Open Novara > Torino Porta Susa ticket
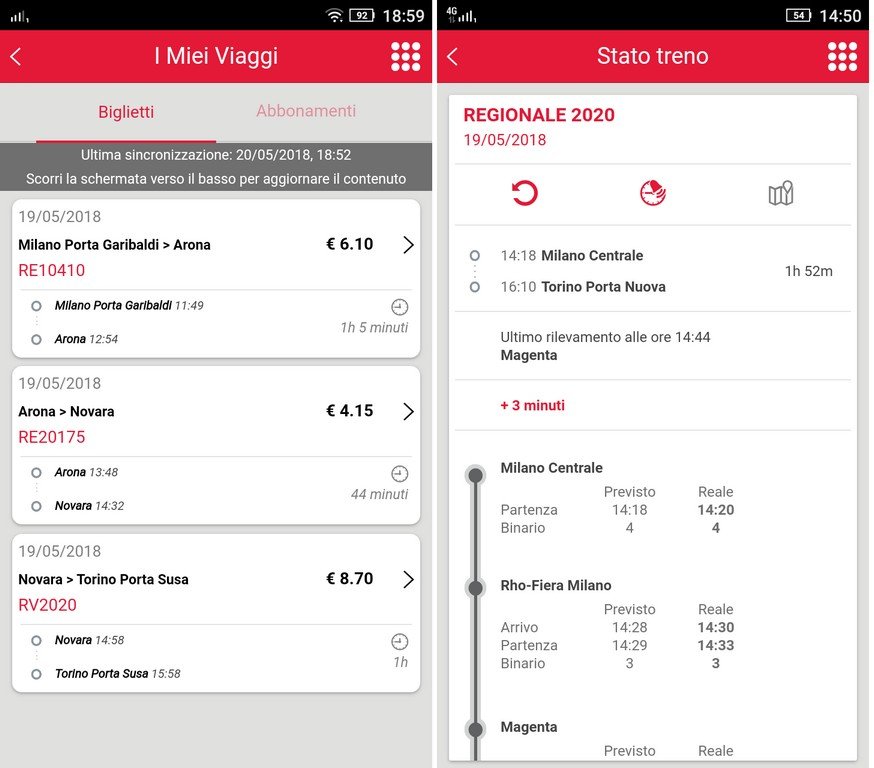 point(408,579)
